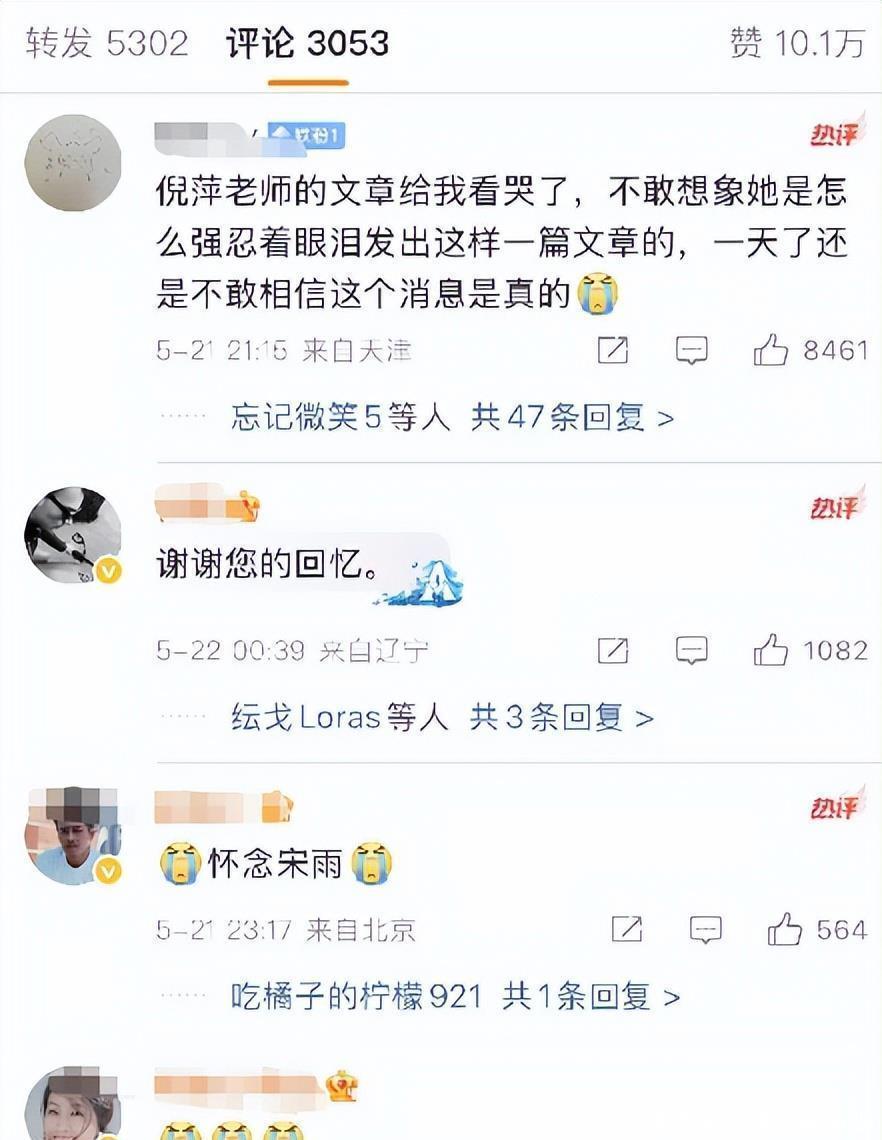
Task: Open the 赞 10.1万 likes tab
Action: tap(798, 43)
